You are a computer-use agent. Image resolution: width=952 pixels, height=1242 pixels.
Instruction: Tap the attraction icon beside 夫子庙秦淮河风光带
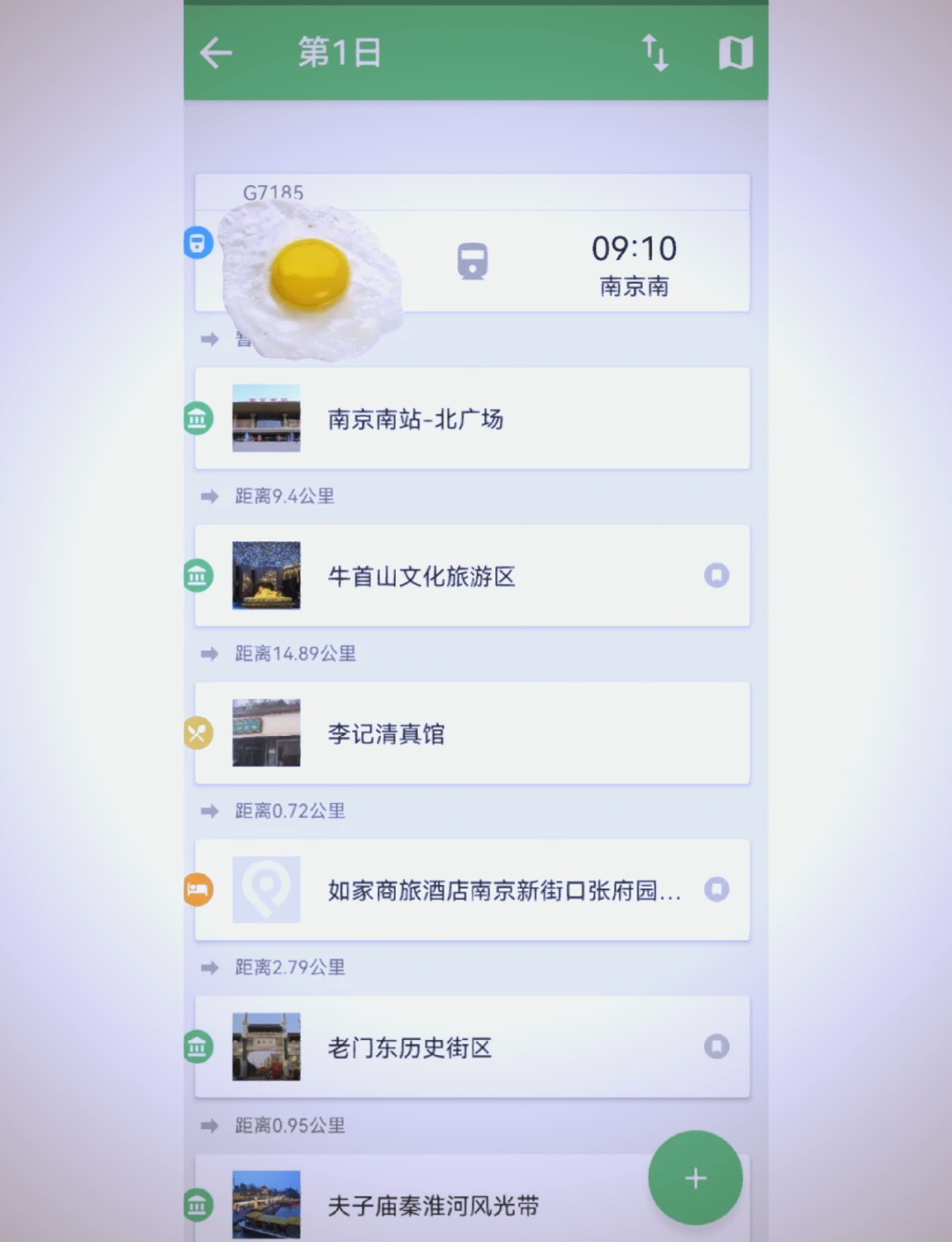click(x=198, y=1205)
